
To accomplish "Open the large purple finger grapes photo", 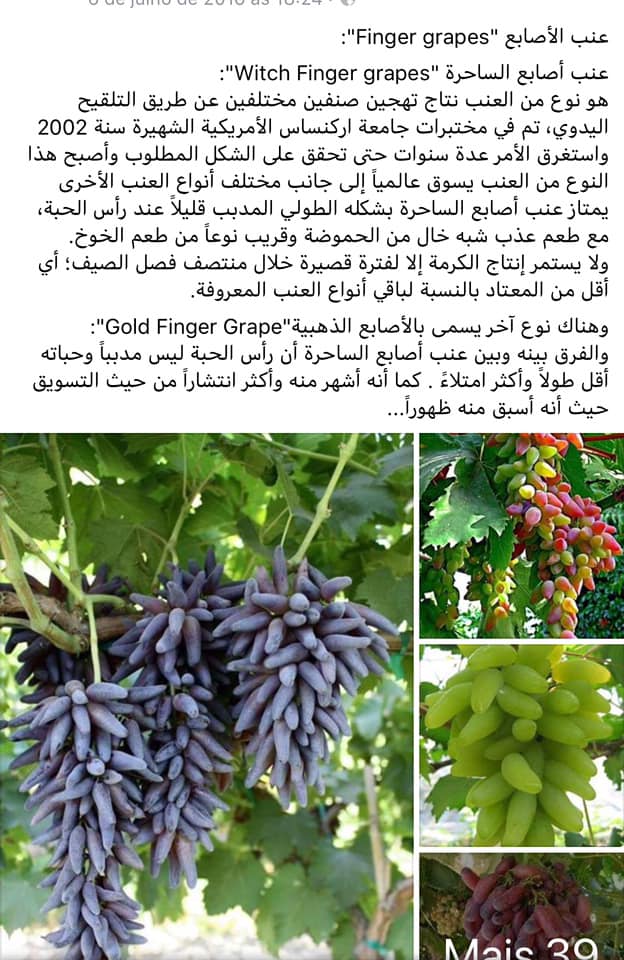I will (x=206, y=695).
